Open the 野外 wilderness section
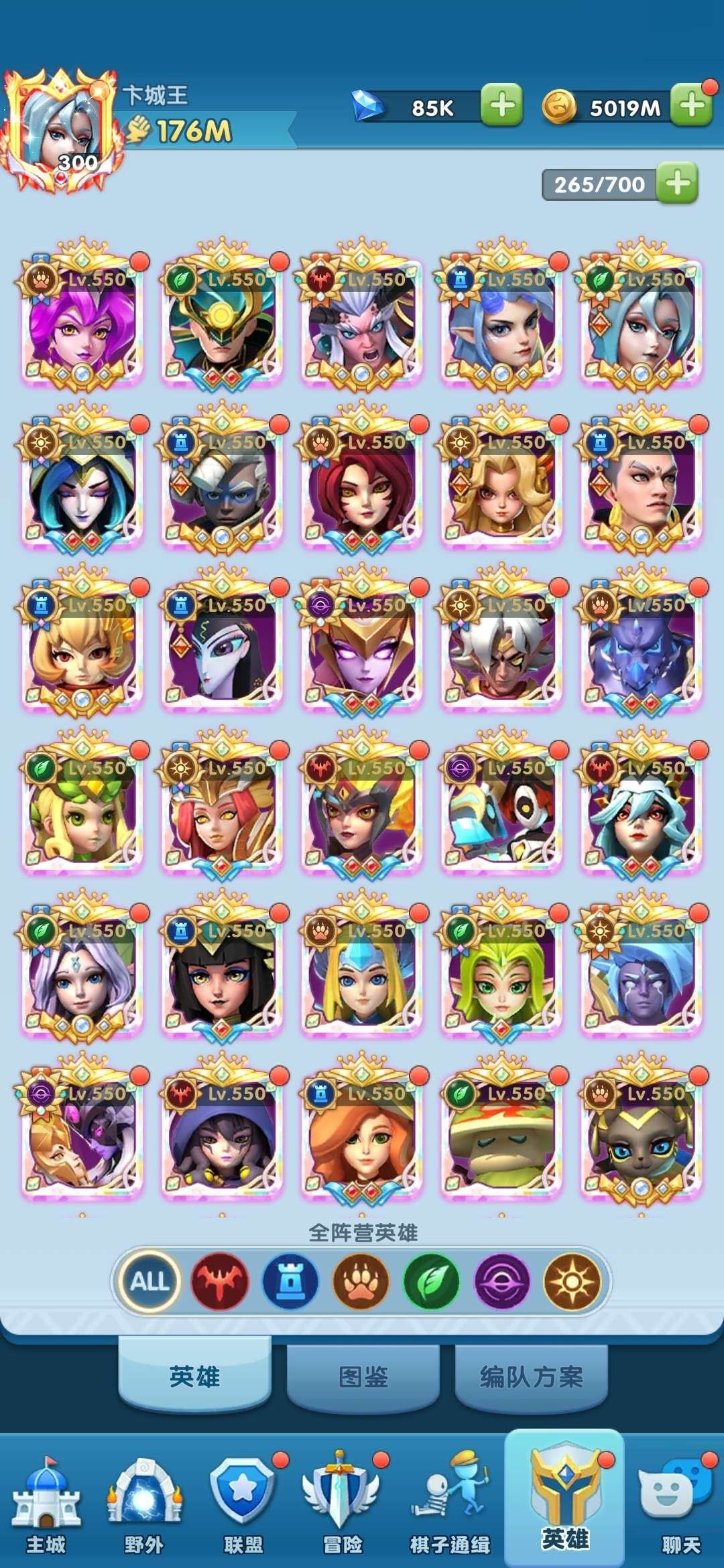 (143, 1506)
